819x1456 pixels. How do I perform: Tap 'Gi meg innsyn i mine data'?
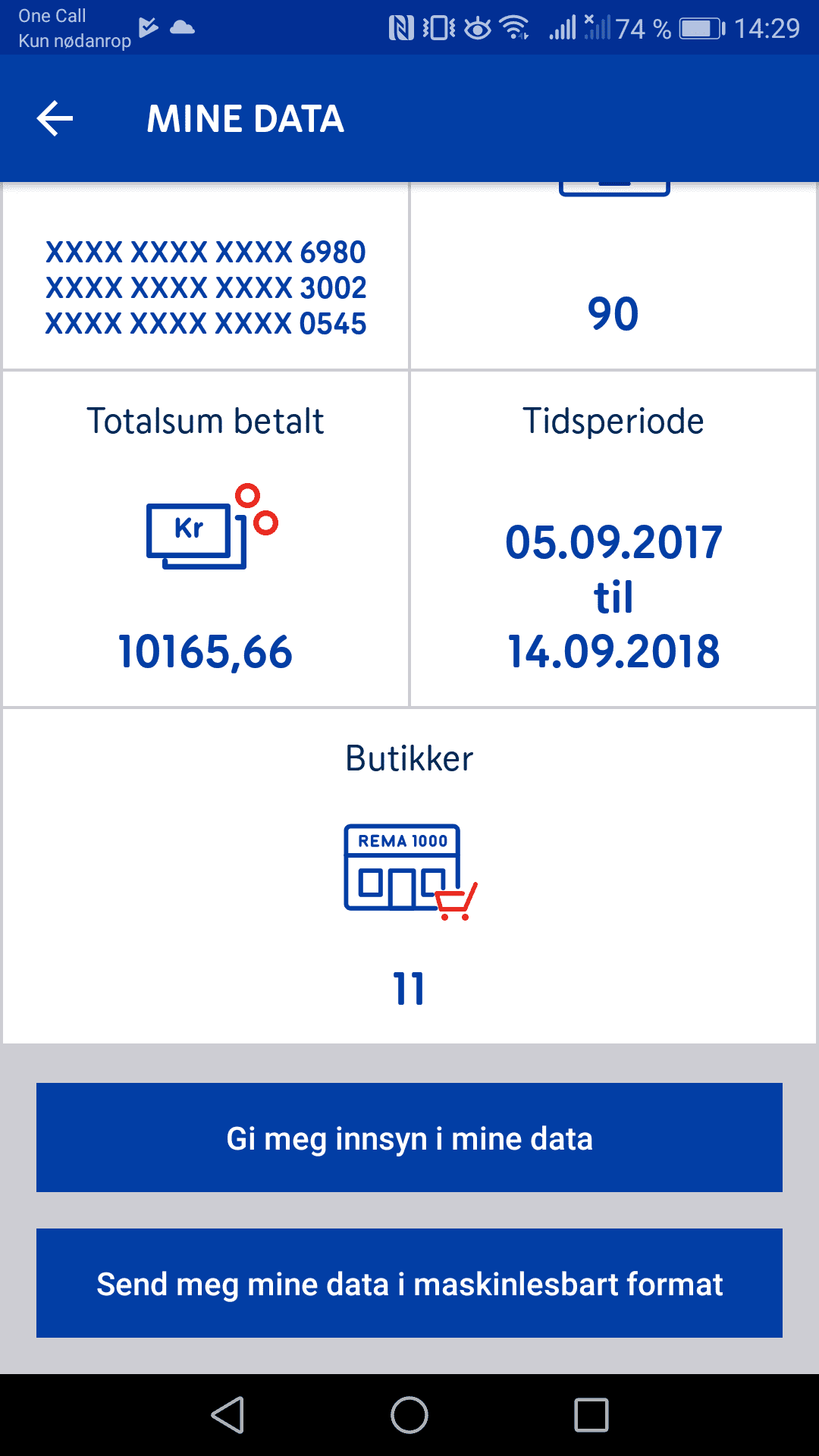click(x=409, y=1137)
